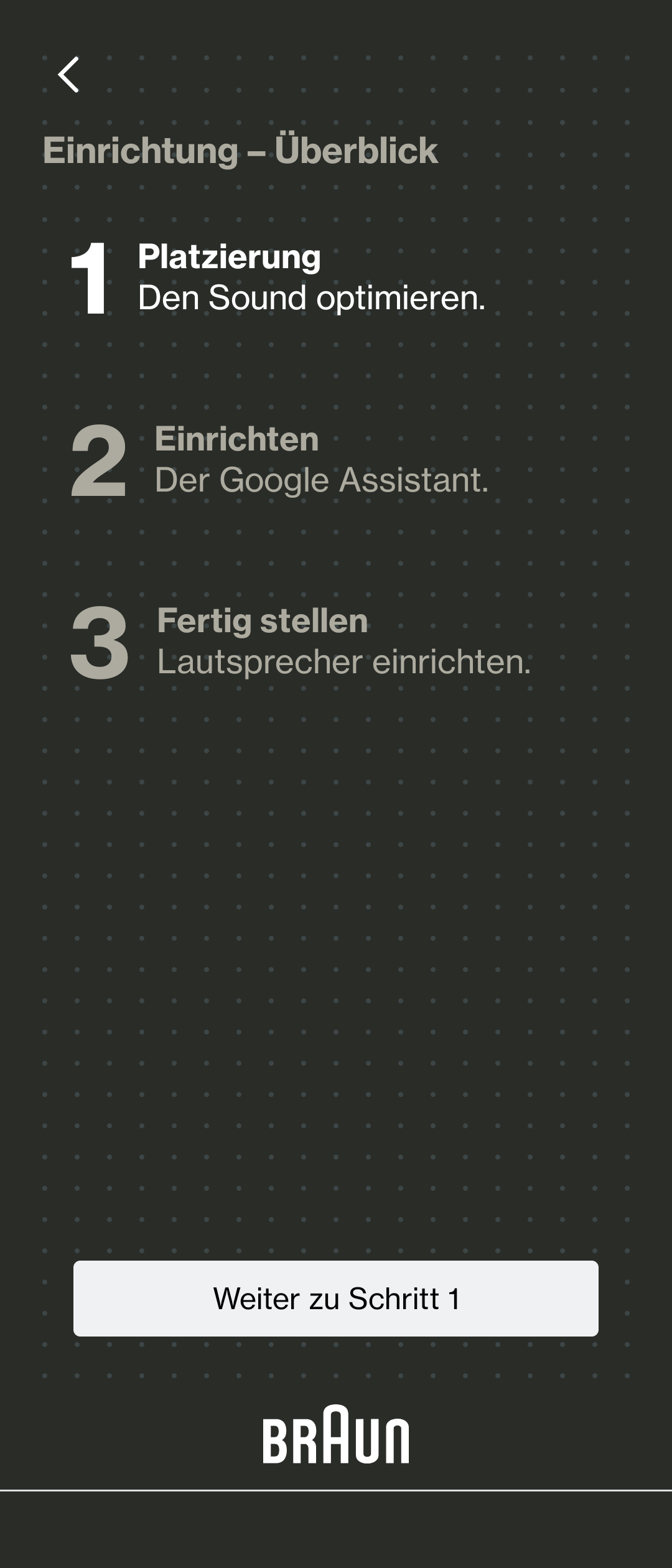This screenshot has width=672, height=1568.
Task: Tap Weiter zu Schritt 1 button
Action: tap(336, 1298)
